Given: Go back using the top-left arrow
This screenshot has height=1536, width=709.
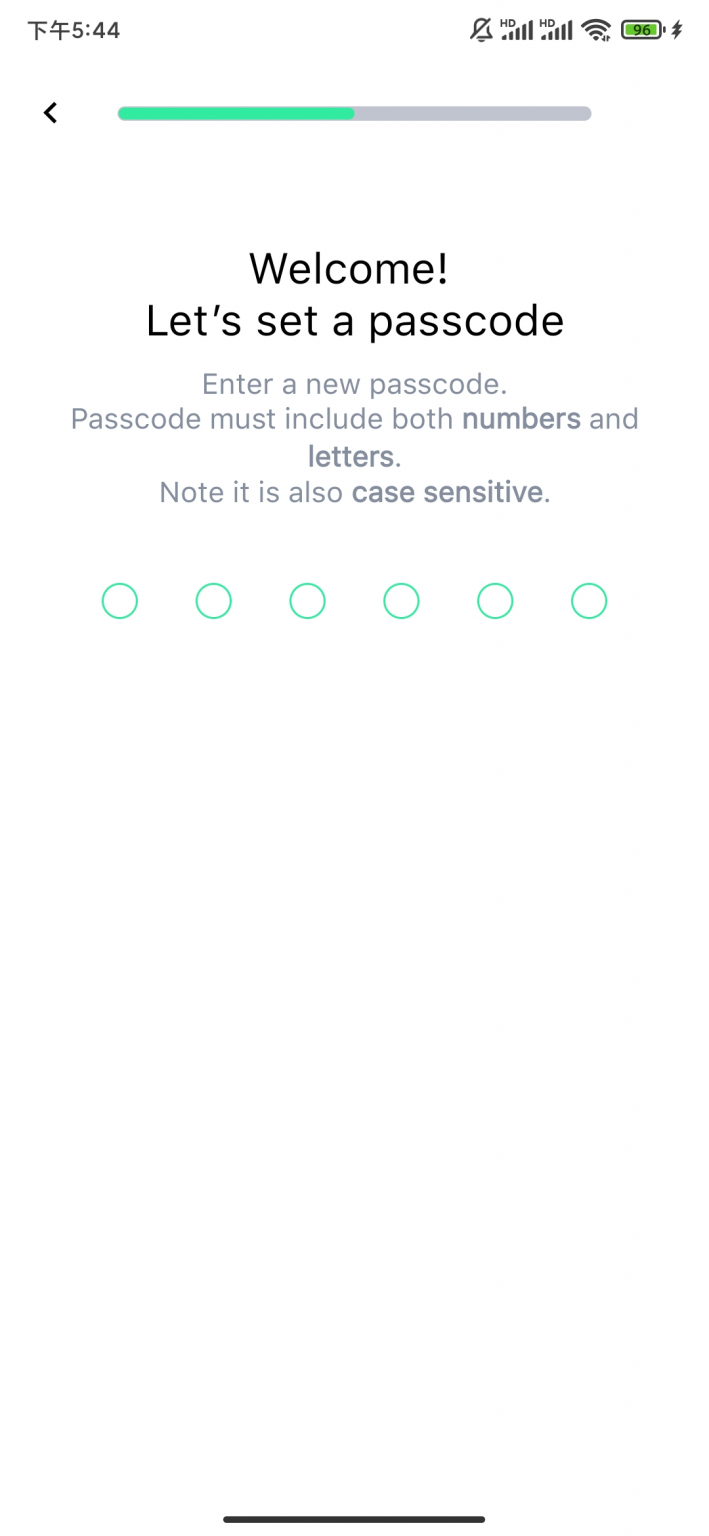Looking at the screenshot, I should 50,113.
